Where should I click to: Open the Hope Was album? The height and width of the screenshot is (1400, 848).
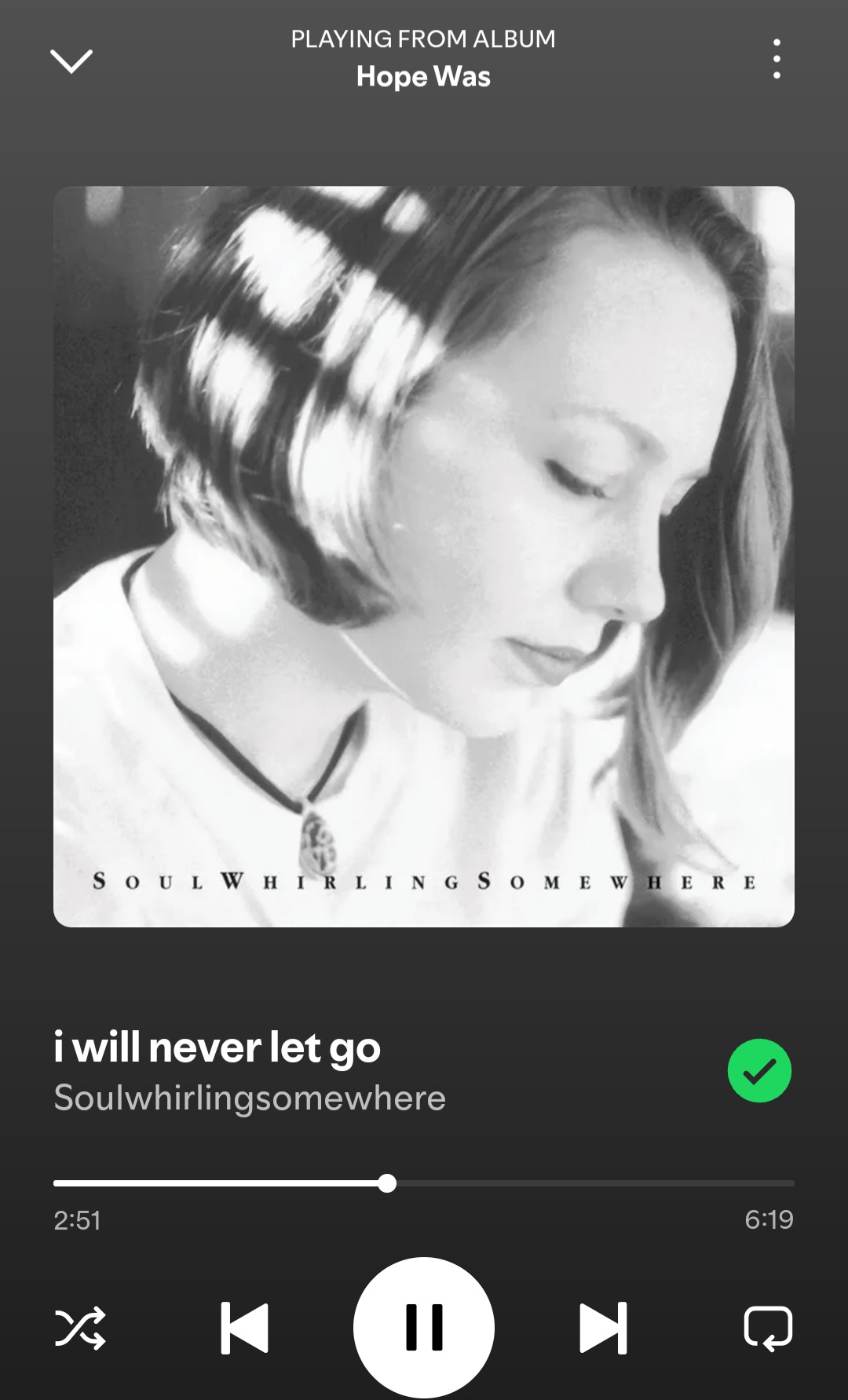[423, 77]
